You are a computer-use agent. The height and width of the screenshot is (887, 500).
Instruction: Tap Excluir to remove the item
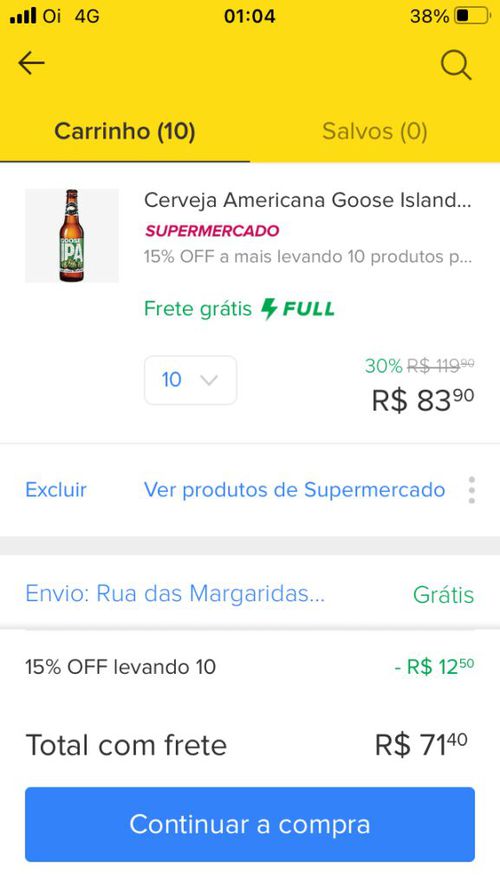(x=55, y=489)
